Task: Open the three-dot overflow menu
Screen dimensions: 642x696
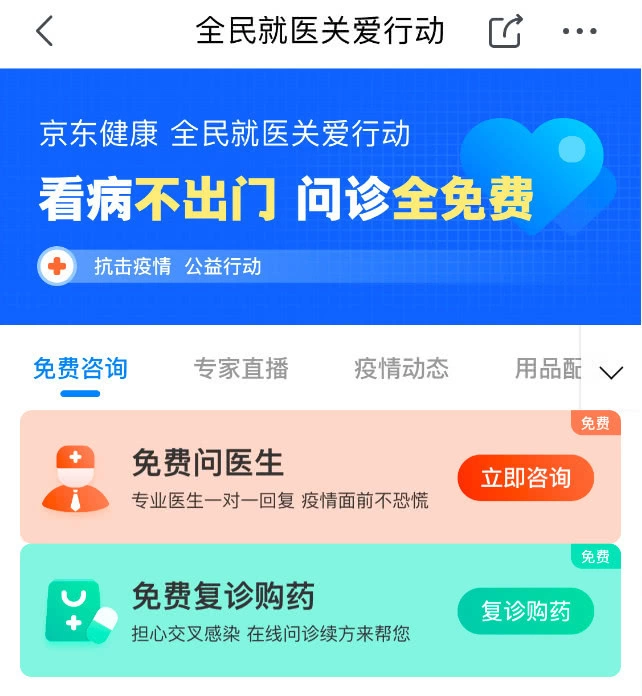Action: [x=580, y=32]
